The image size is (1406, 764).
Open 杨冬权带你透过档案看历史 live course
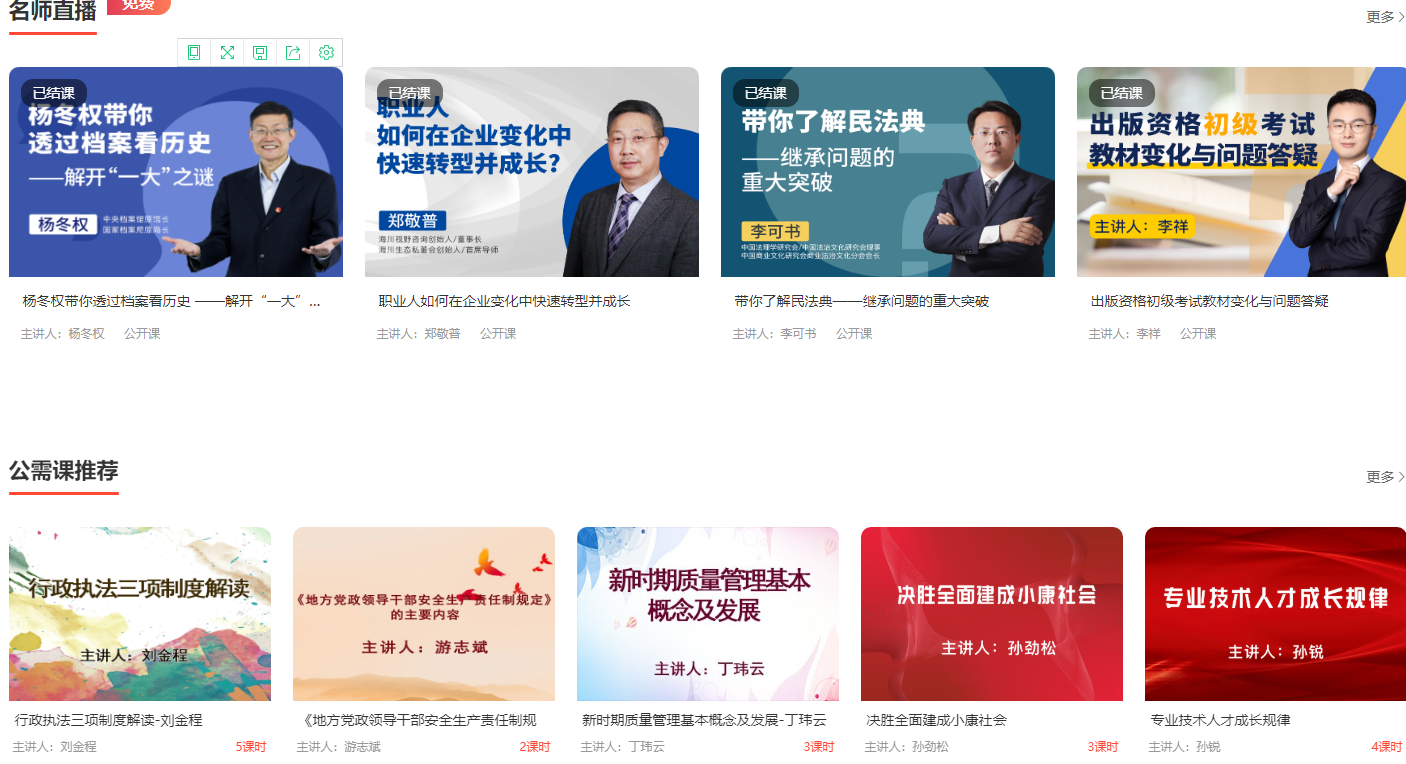pos(176,172)
